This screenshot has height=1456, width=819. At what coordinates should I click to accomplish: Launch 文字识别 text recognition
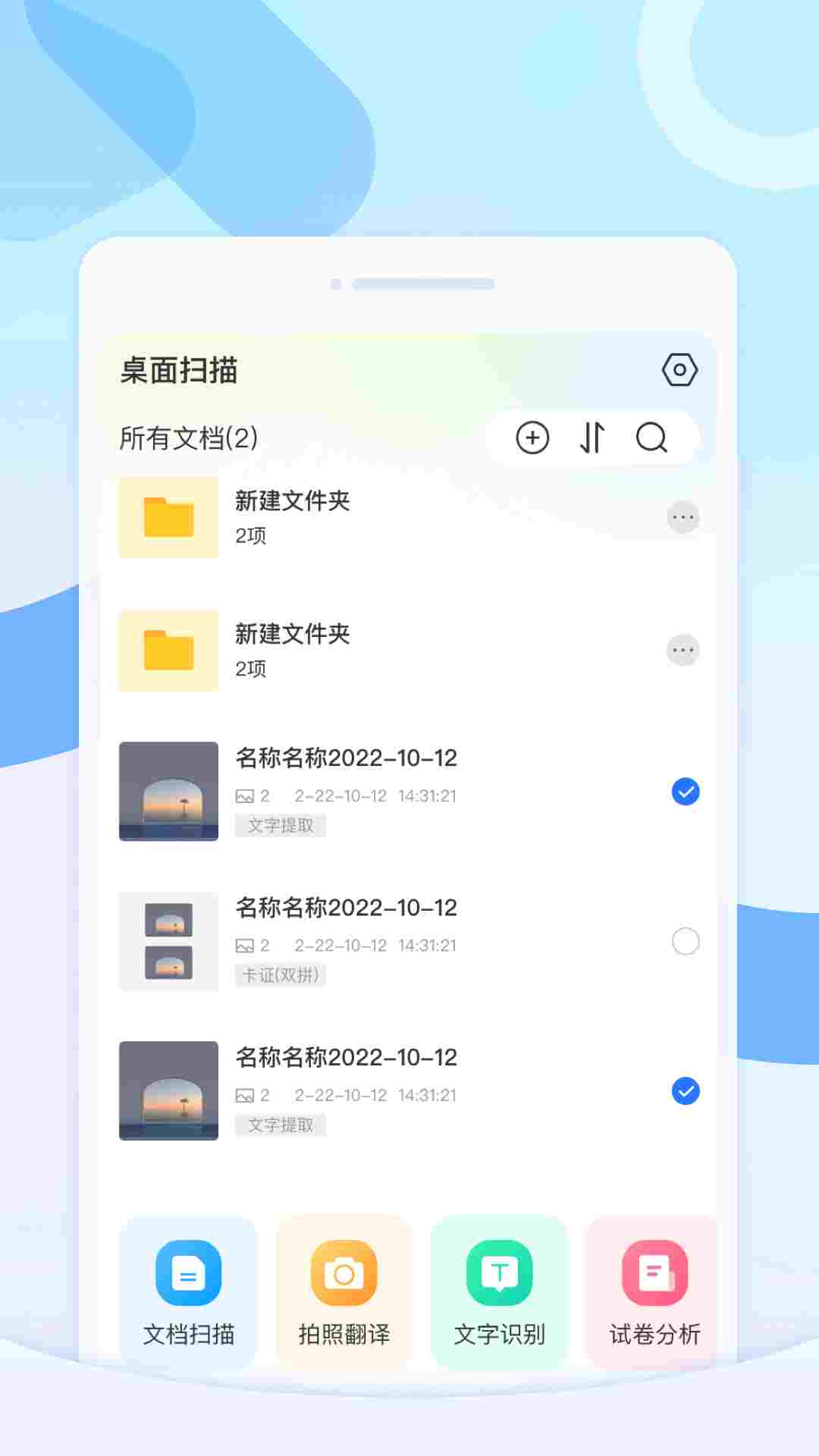498,1274
